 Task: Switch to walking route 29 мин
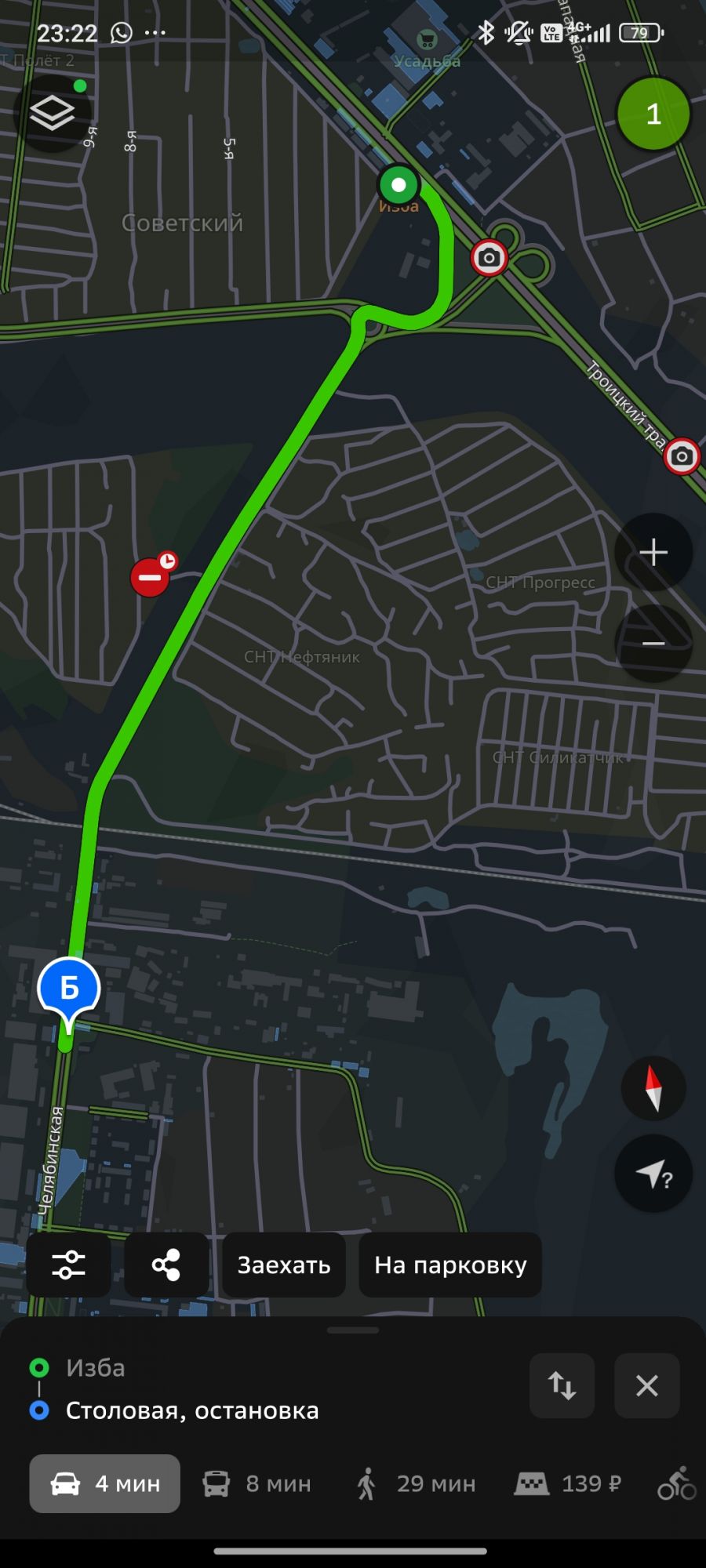(416, 1483)
